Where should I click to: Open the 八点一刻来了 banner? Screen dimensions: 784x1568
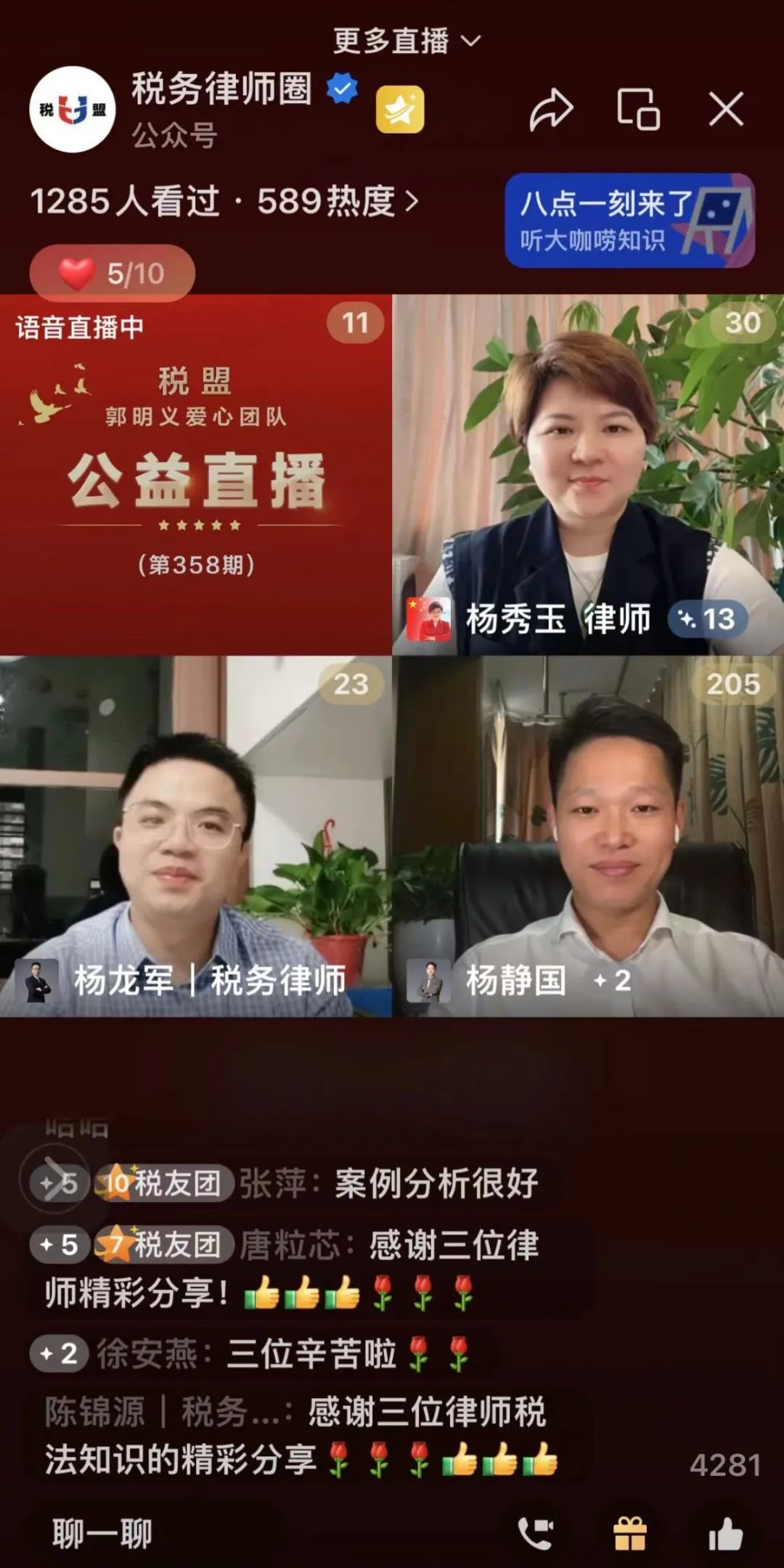click(x=629, y=221)
